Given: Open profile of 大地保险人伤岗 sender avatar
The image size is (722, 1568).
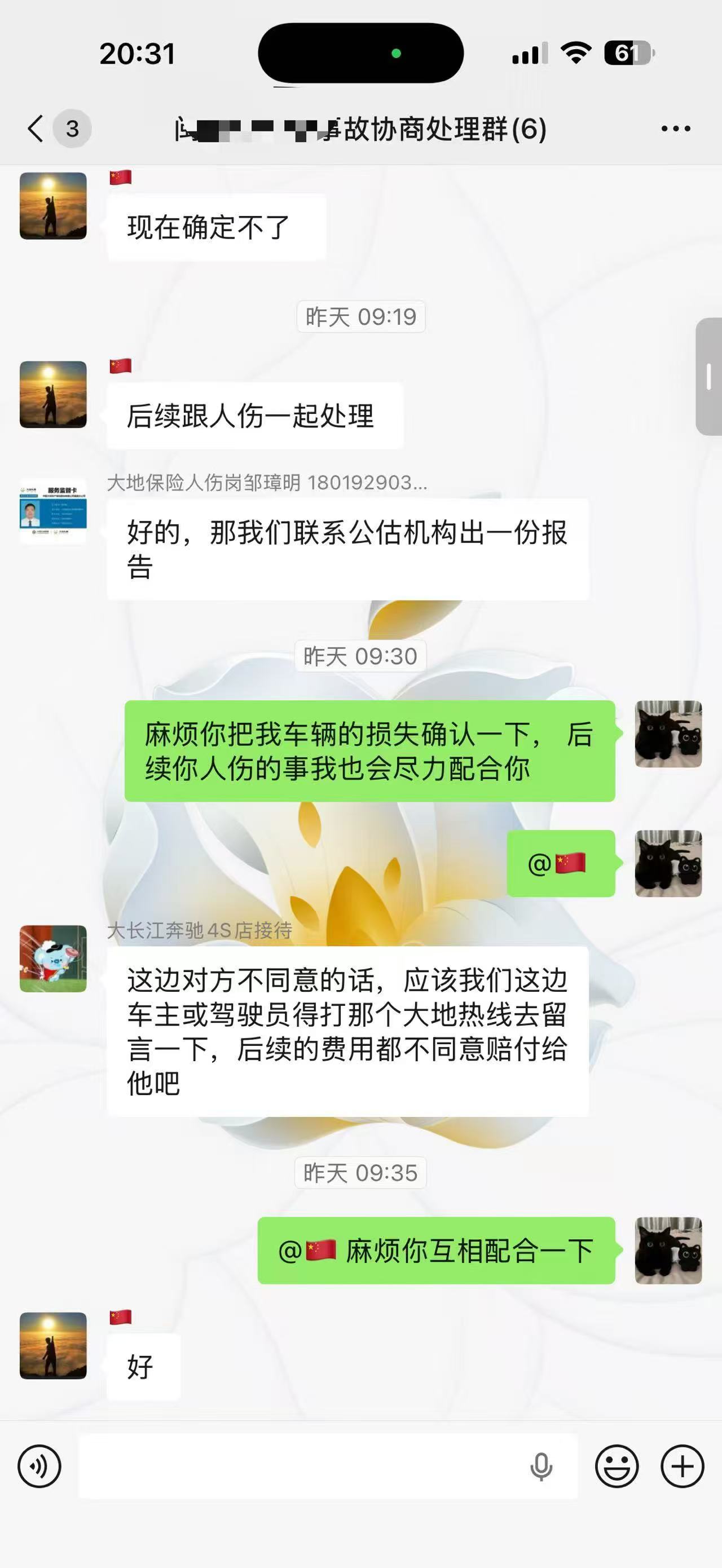Looking at the screenshot, I should tap(53, 513).
